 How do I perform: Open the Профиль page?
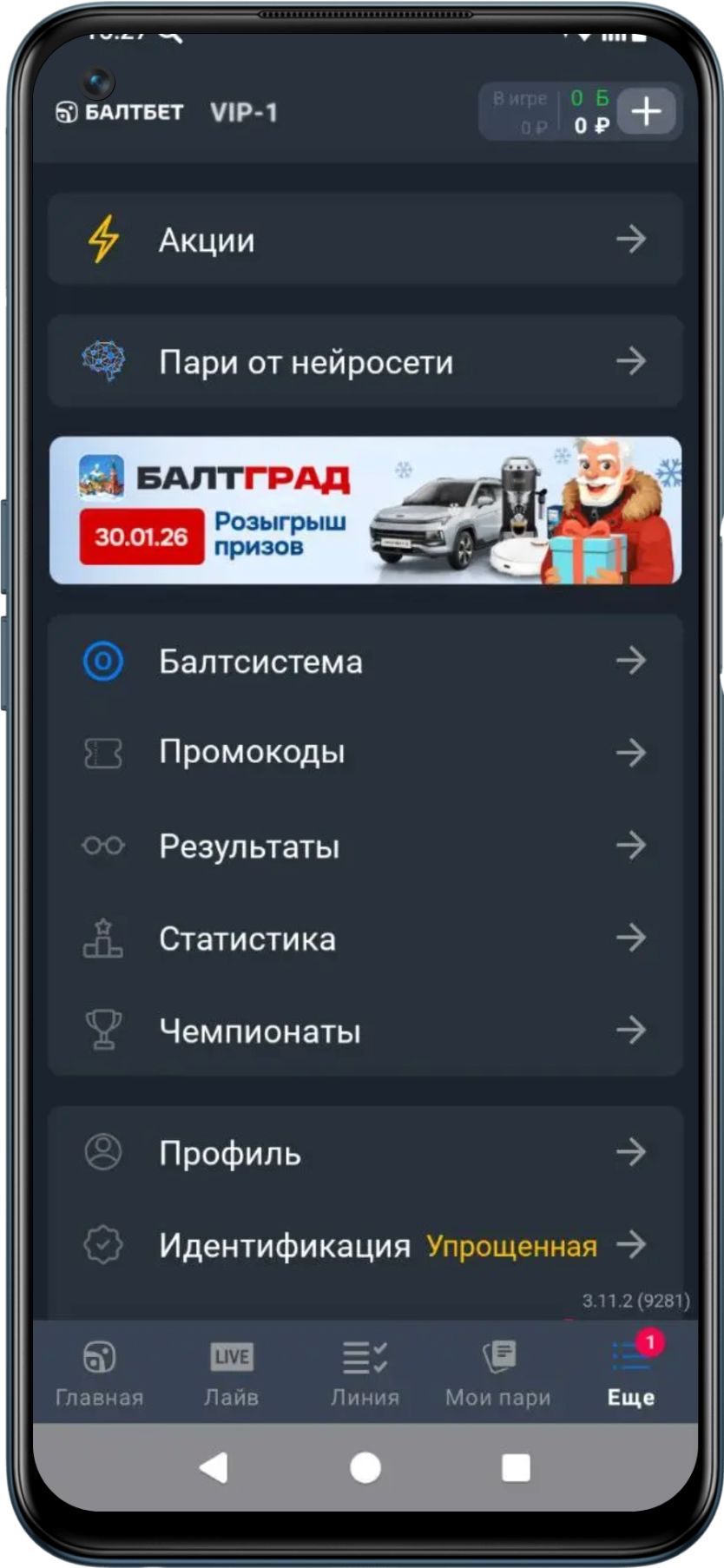click(365, 1153)
